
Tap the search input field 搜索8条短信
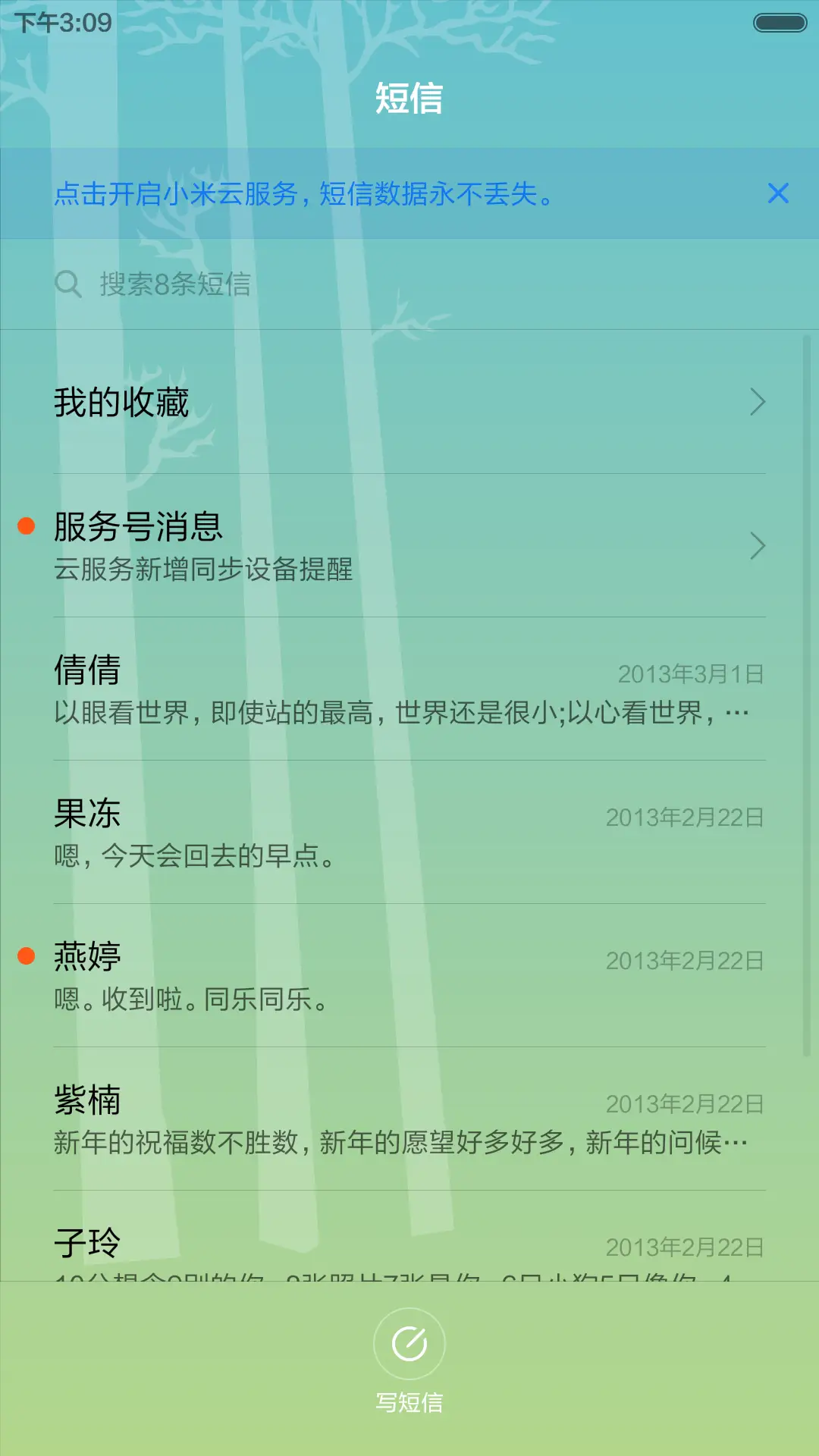coord(303,284)
